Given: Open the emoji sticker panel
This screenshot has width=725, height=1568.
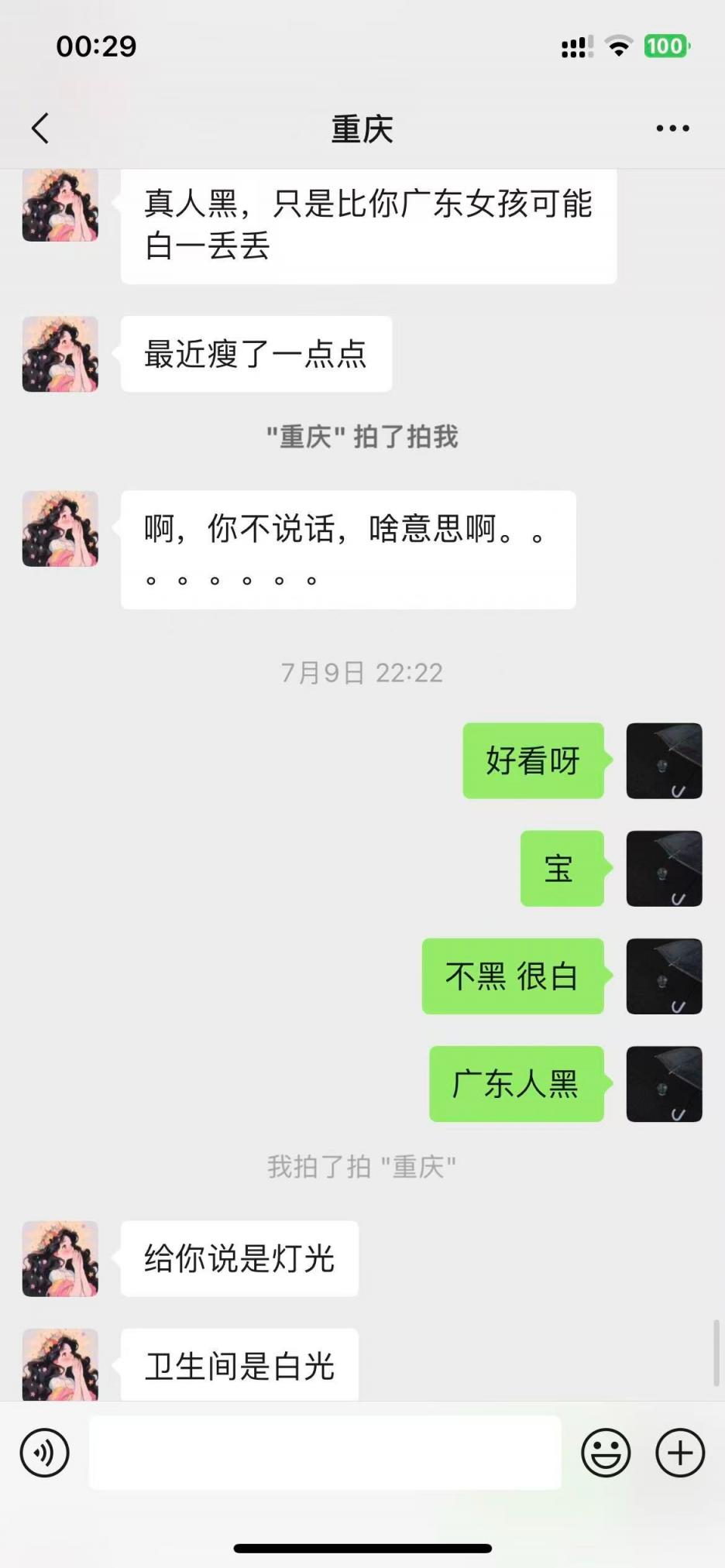Looking at the screenshot, I should click(606, 1453).
